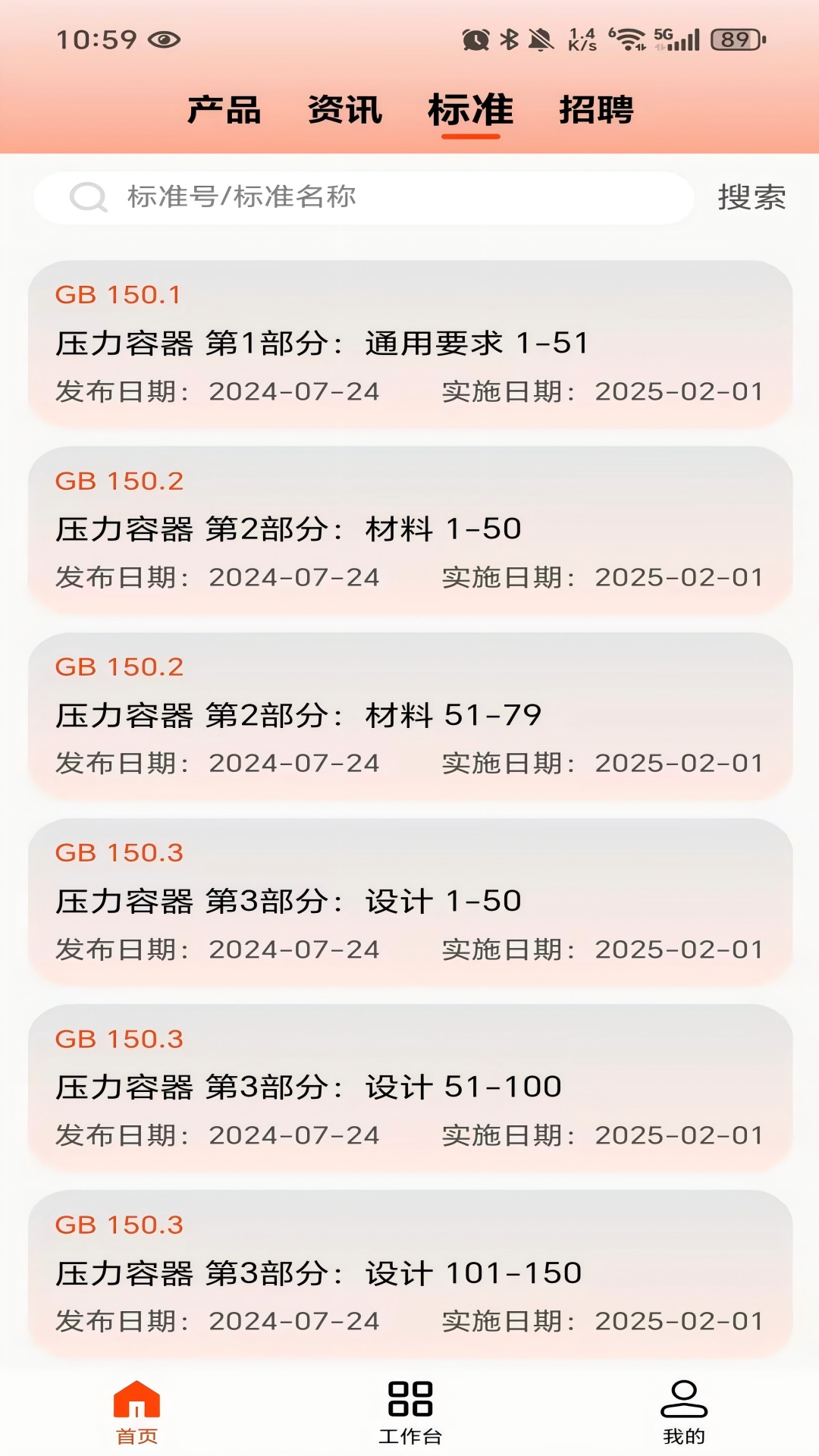819x1456 pixels.
Task: Open GB 150.1 通用要求 standard entry
Action: pos(409,343)
